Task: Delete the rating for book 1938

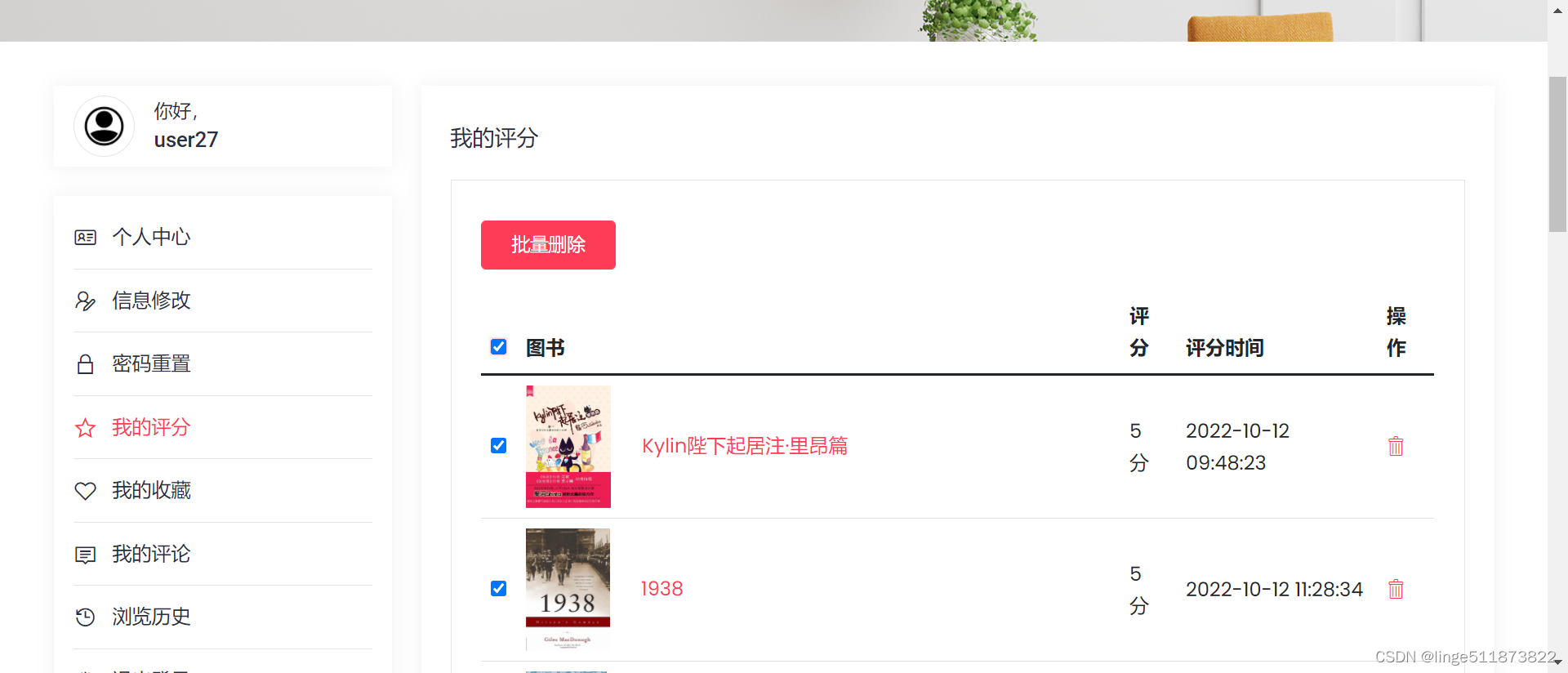Action: pyautogui.click(x=1396, y=589)
